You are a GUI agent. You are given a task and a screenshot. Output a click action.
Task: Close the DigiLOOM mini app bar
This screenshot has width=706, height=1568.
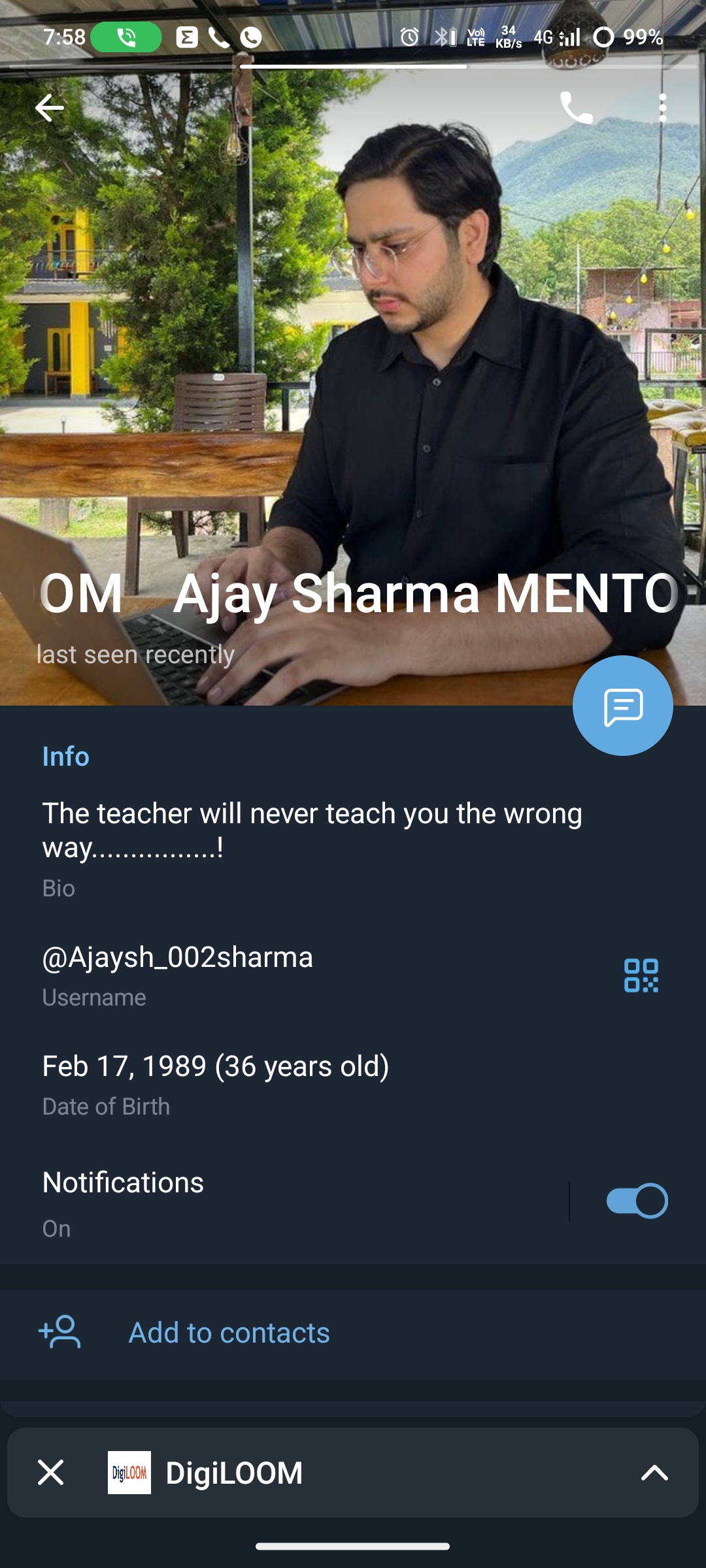tap(51, 1473)
